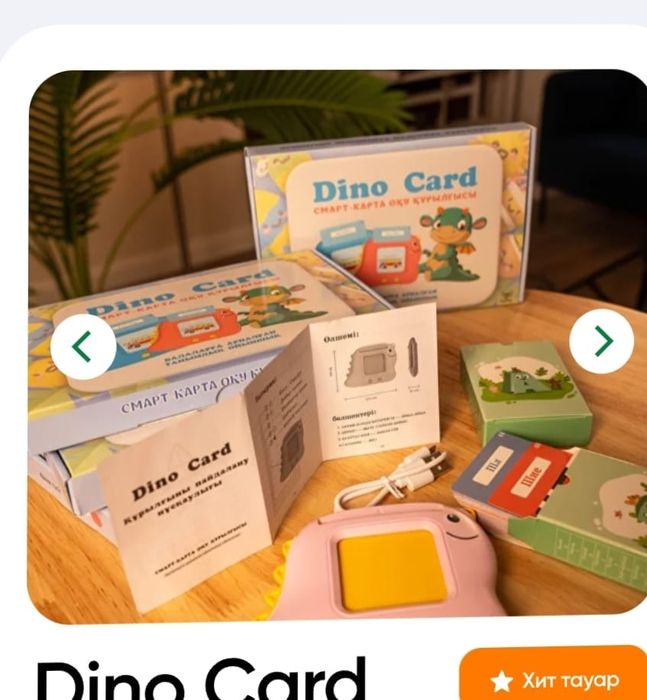Screen dimensions: 647x700
Task: Tap the Хит тауар badge
Action: pos(553,680)
